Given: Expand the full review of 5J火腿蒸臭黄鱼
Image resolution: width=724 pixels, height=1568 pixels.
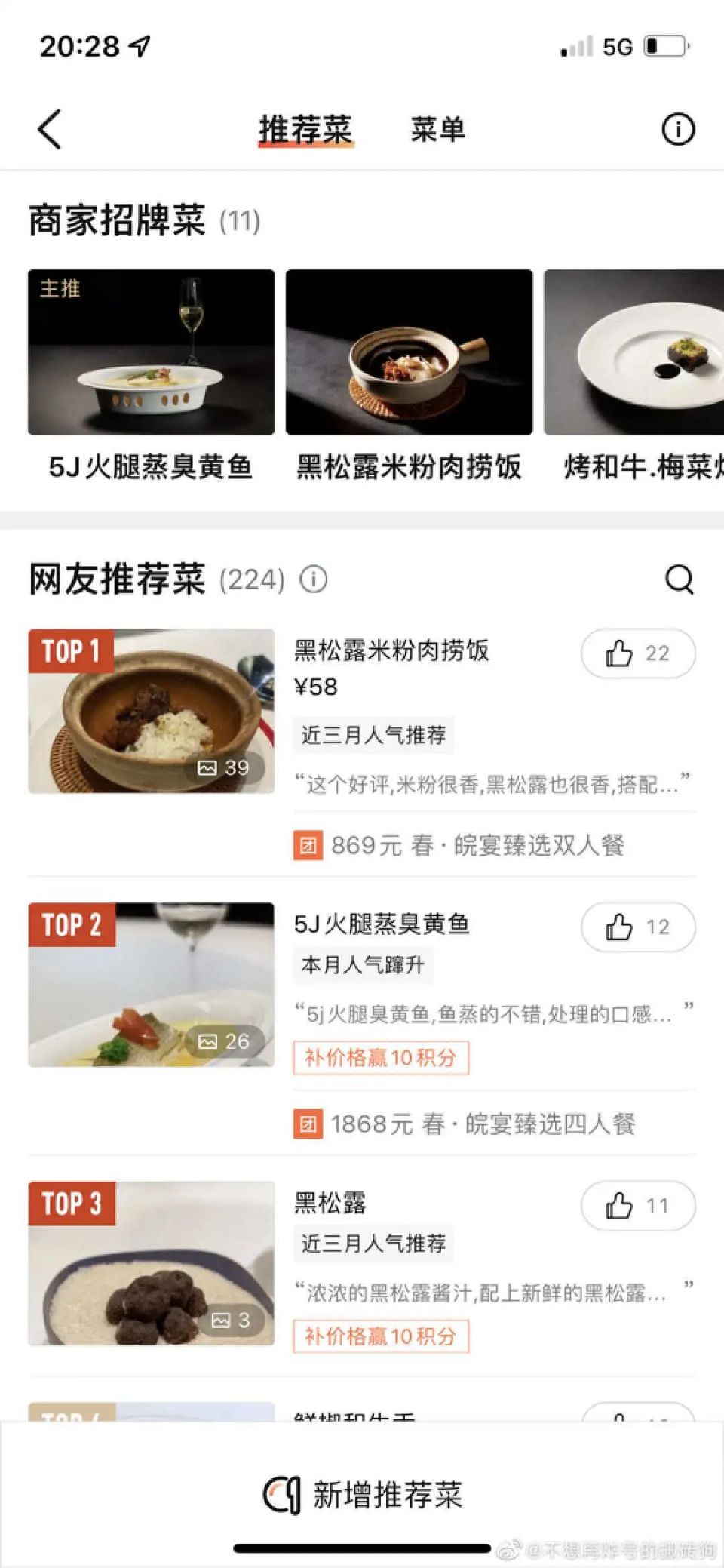Looking at the screenshot, I should pyautogui.click(x=490, y=1015).
